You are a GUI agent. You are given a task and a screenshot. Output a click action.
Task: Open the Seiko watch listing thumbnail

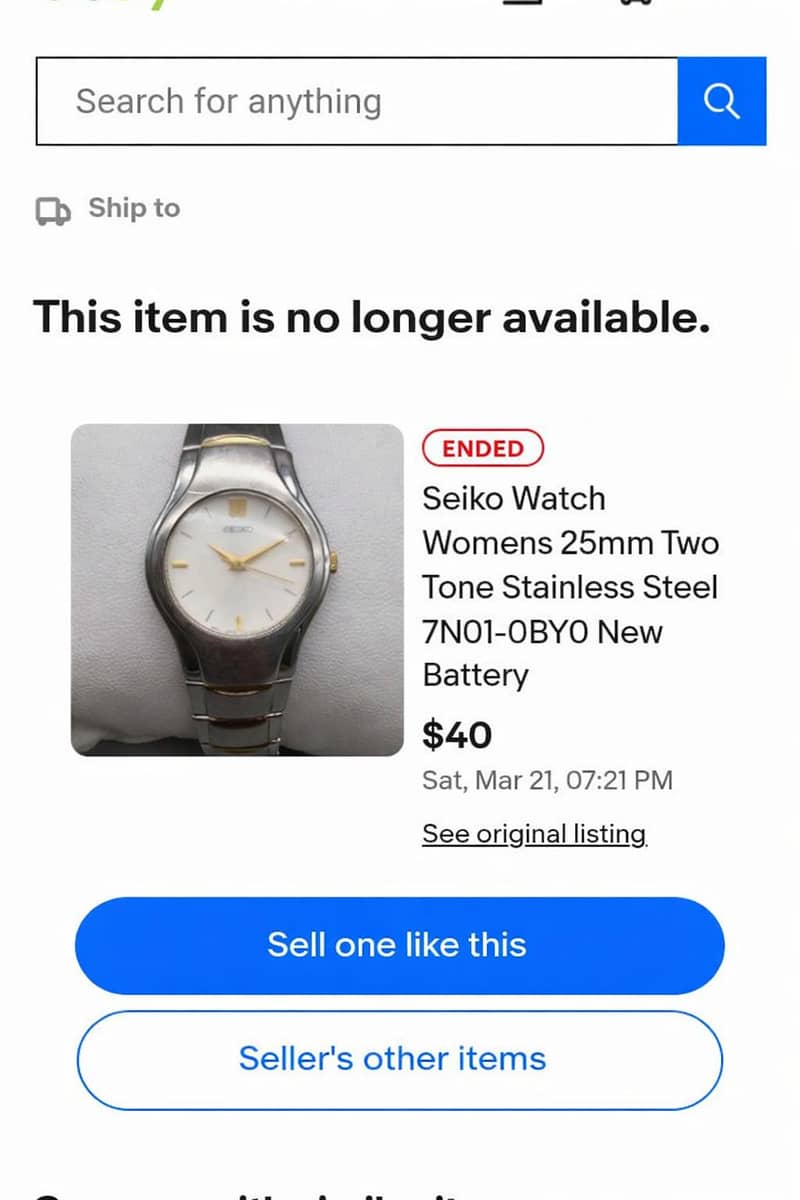click(x=237, y=590)
